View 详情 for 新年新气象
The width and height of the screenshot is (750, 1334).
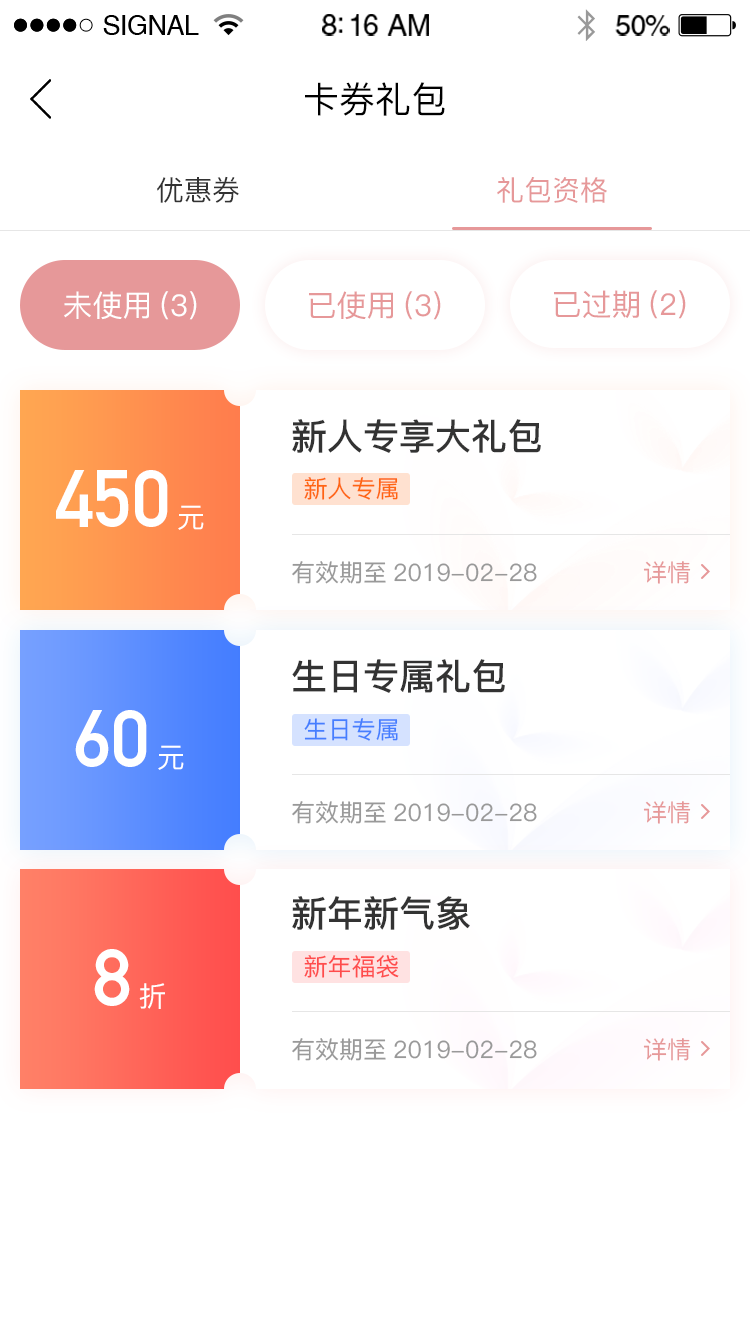tap(677, 1049)
